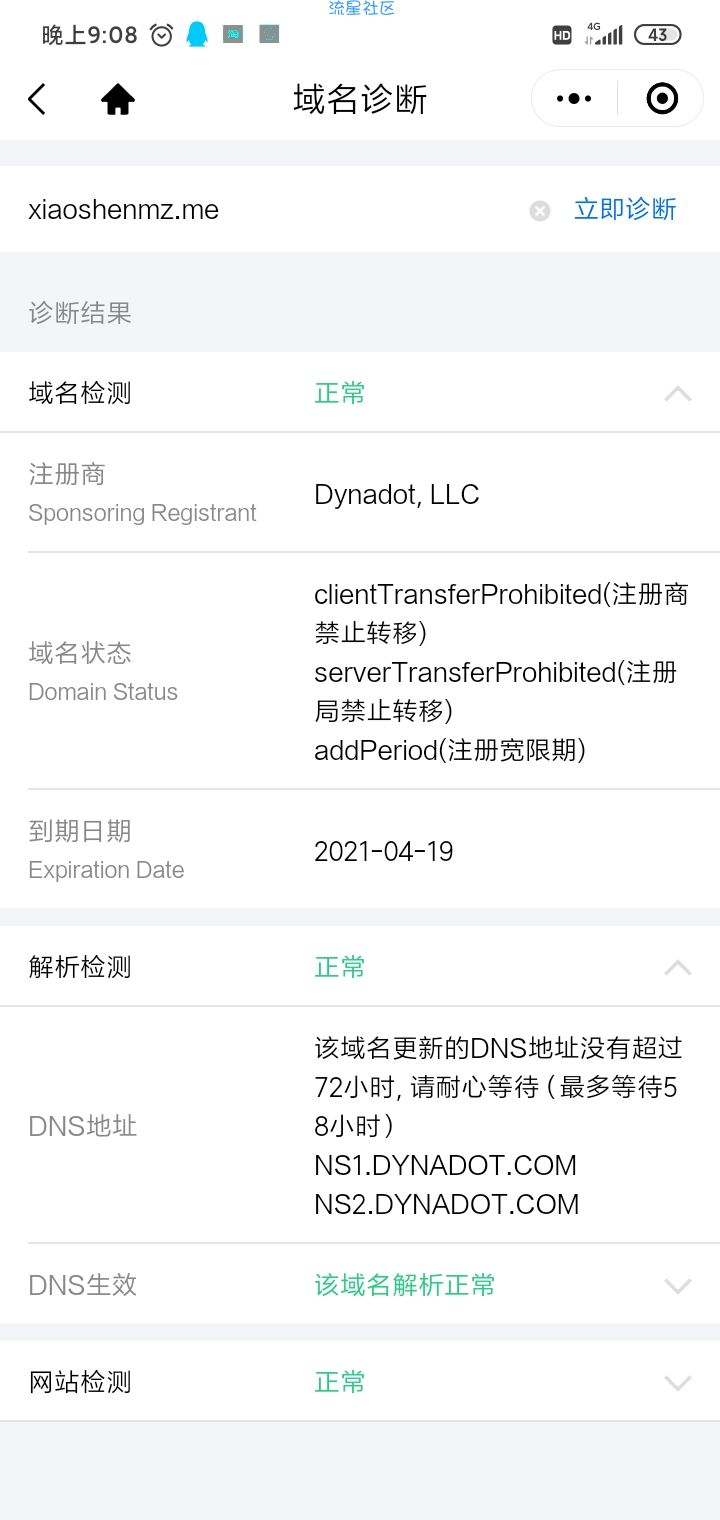This screenshot has height=1520, width=720.
Task: Open the home icon in the header
Action: (118, 99)
